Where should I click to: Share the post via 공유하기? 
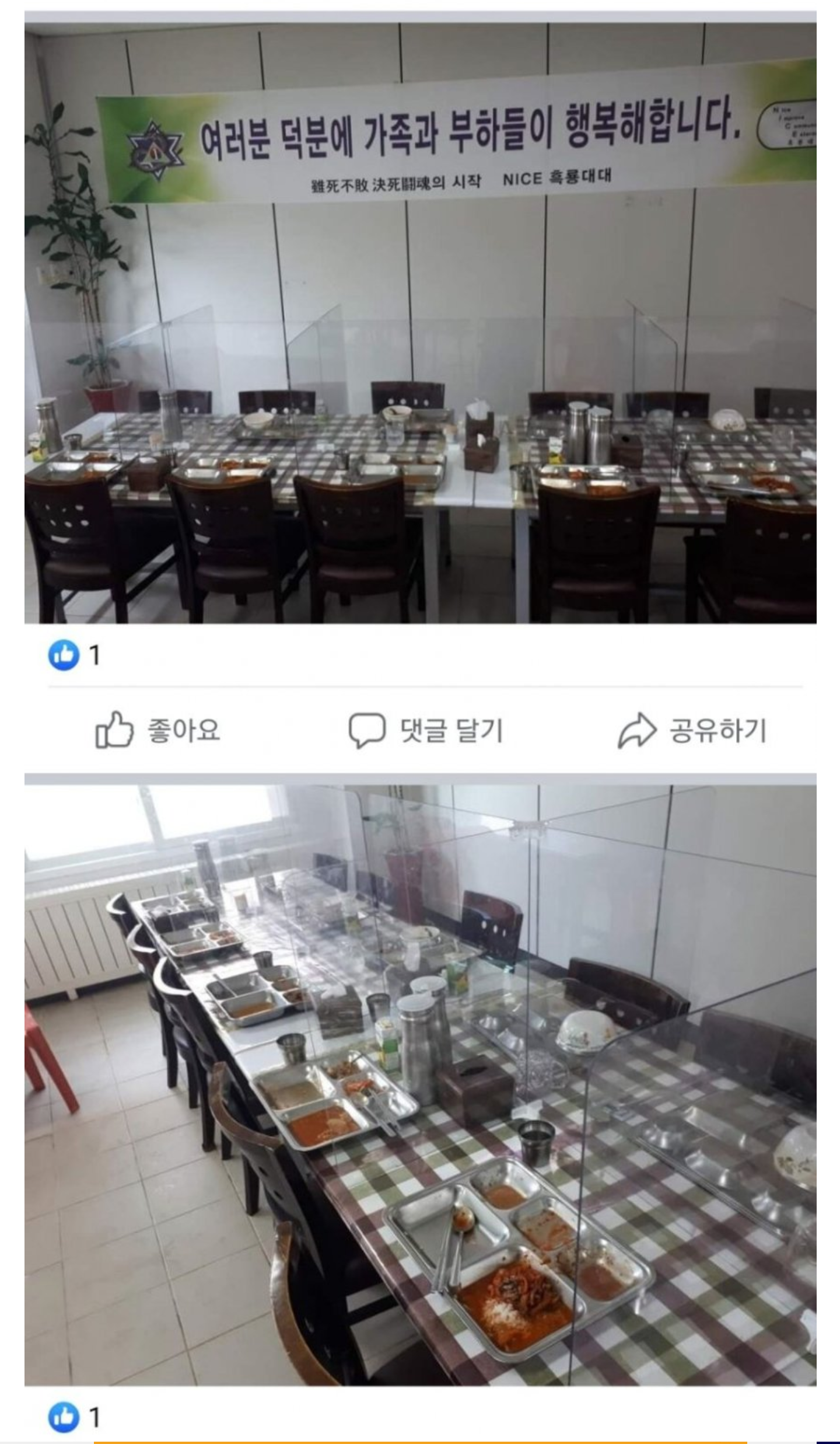(x=692, y=730)
